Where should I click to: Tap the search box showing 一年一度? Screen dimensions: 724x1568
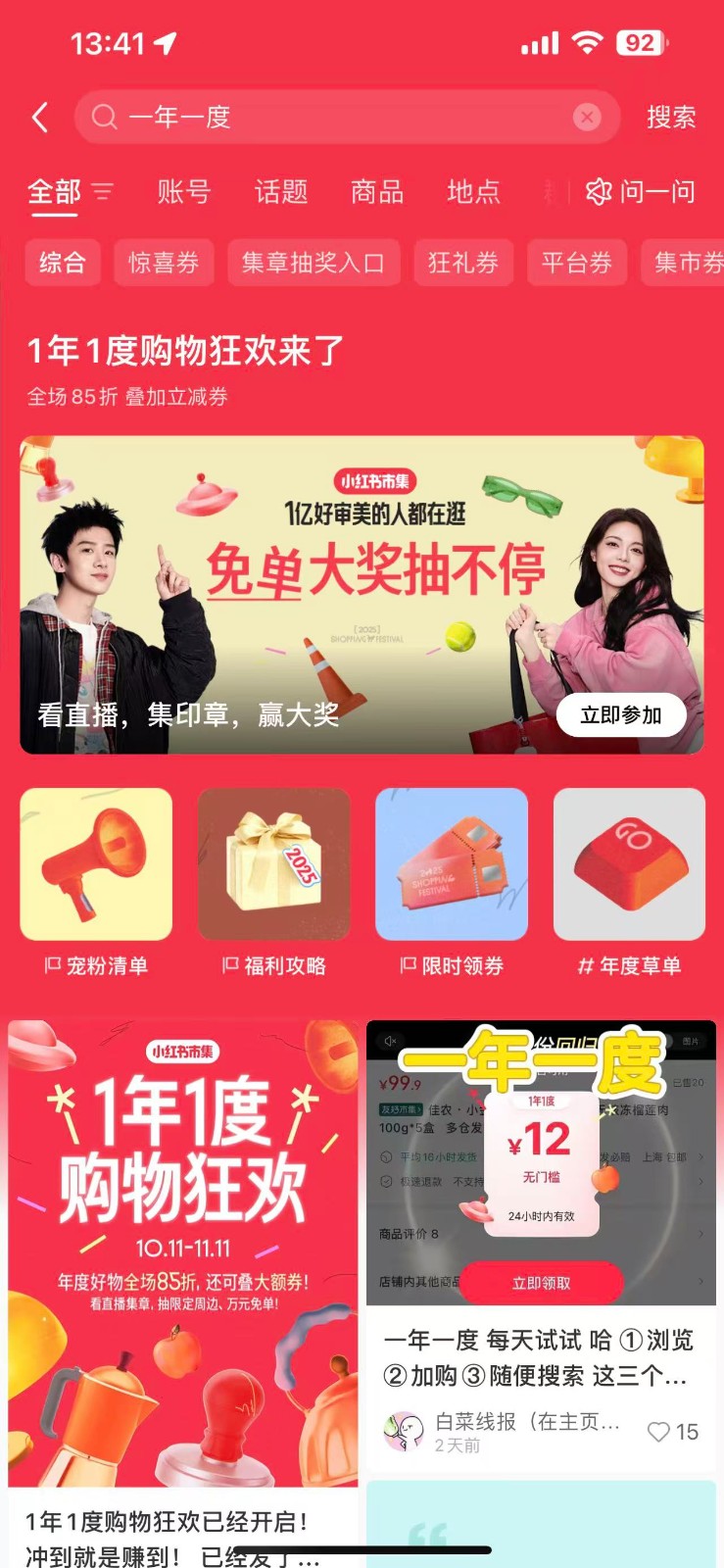333,118
